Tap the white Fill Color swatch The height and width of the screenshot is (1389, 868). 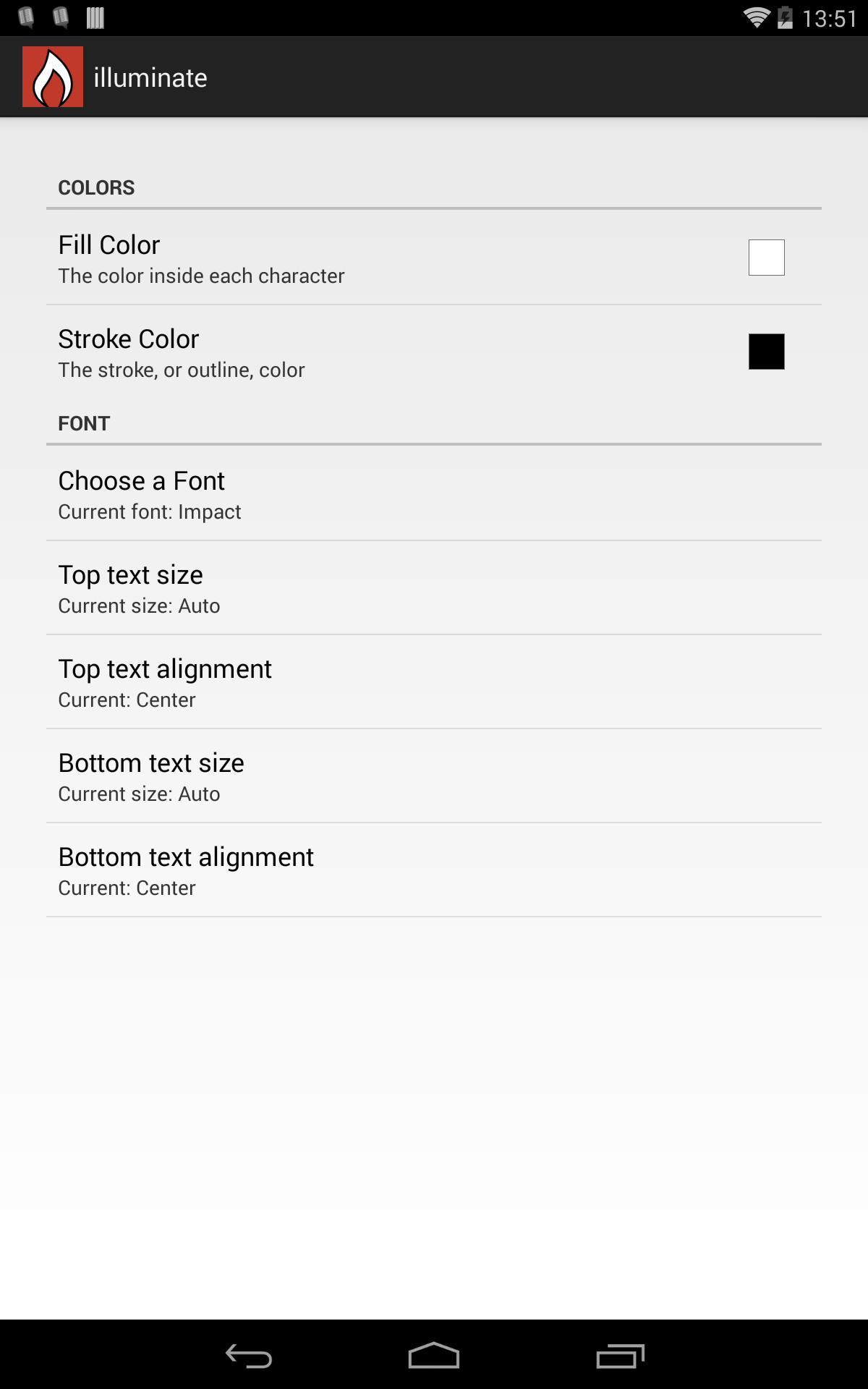[x=767, y=258]
